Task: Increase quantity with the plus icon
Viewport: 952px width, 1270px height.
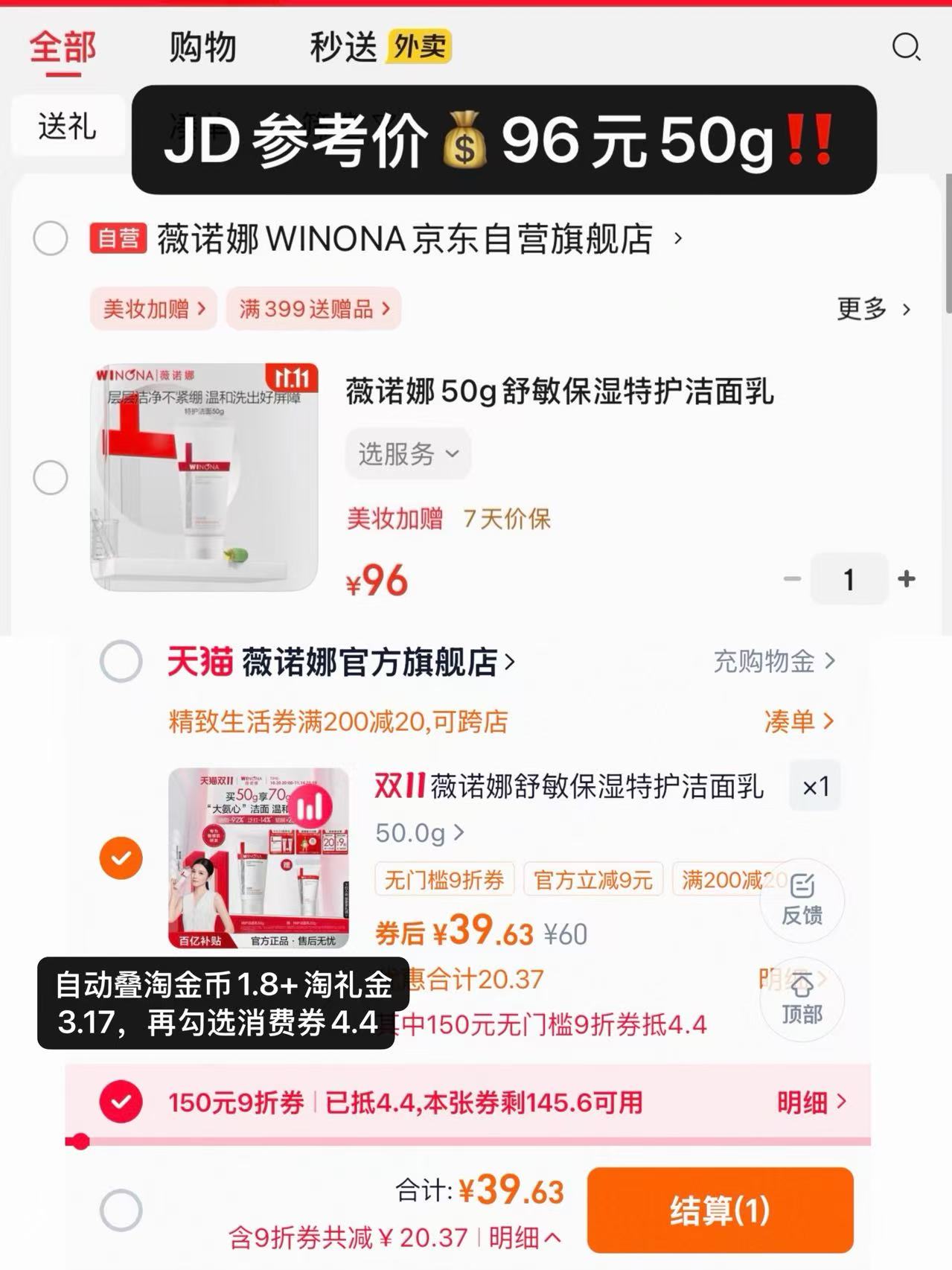Action: [906, 580]
